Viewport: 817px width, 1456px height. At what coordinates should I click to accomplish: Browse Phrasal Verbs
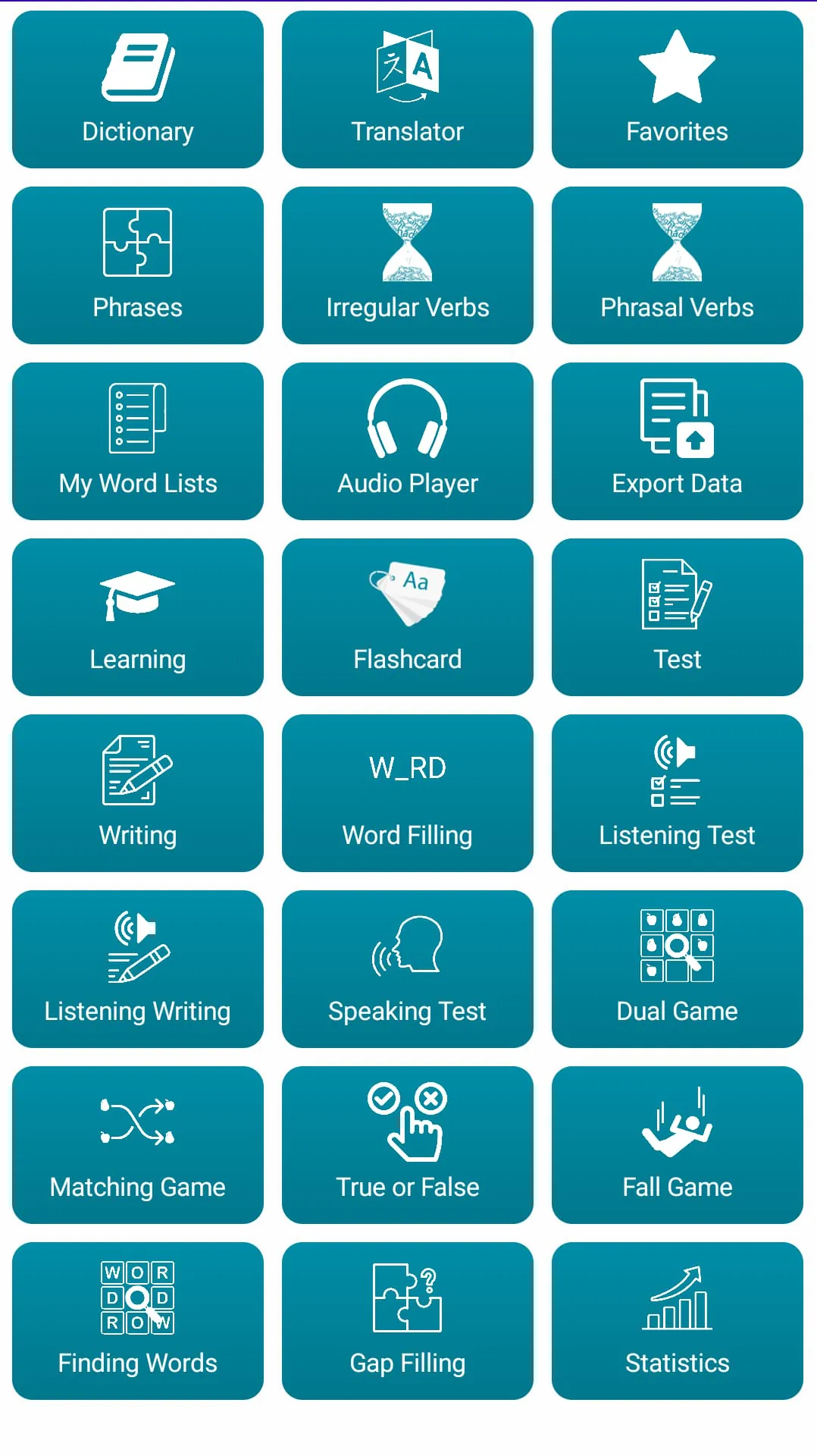pyautogui.click(x=677, y=265)
